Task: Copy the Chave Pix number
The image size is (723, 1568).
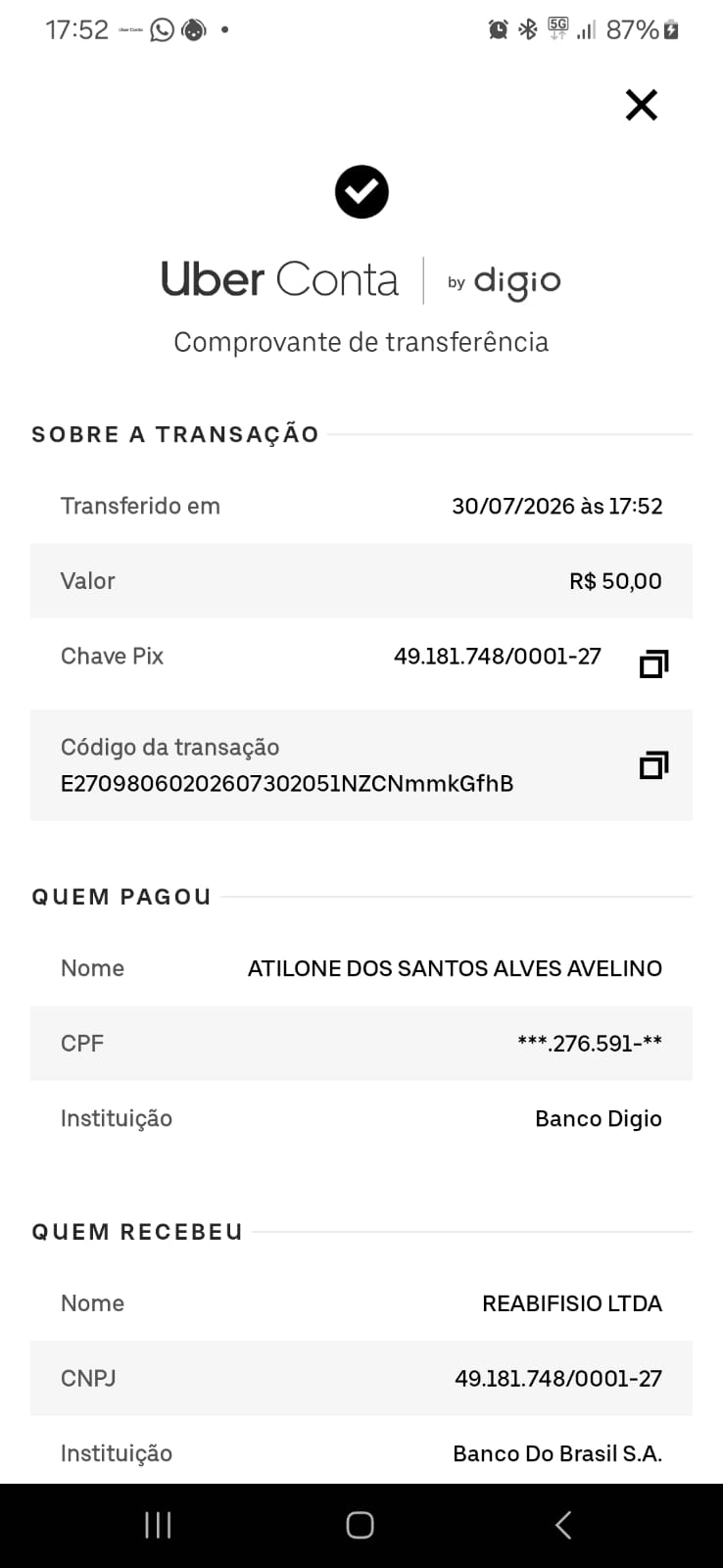Action: coord(653,663)
